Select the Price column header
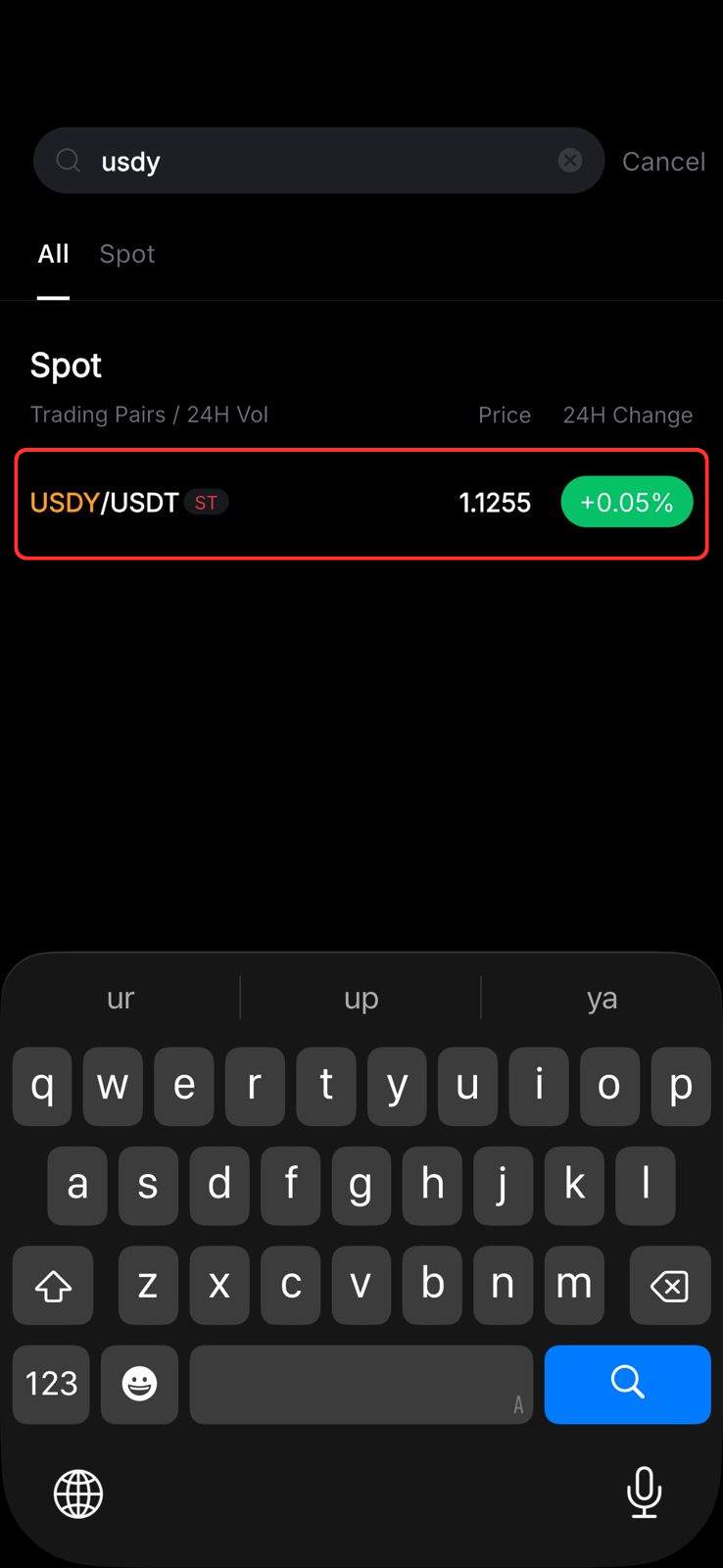The width and height of the screenshot is (723, 1568). (x=504, y=415)
